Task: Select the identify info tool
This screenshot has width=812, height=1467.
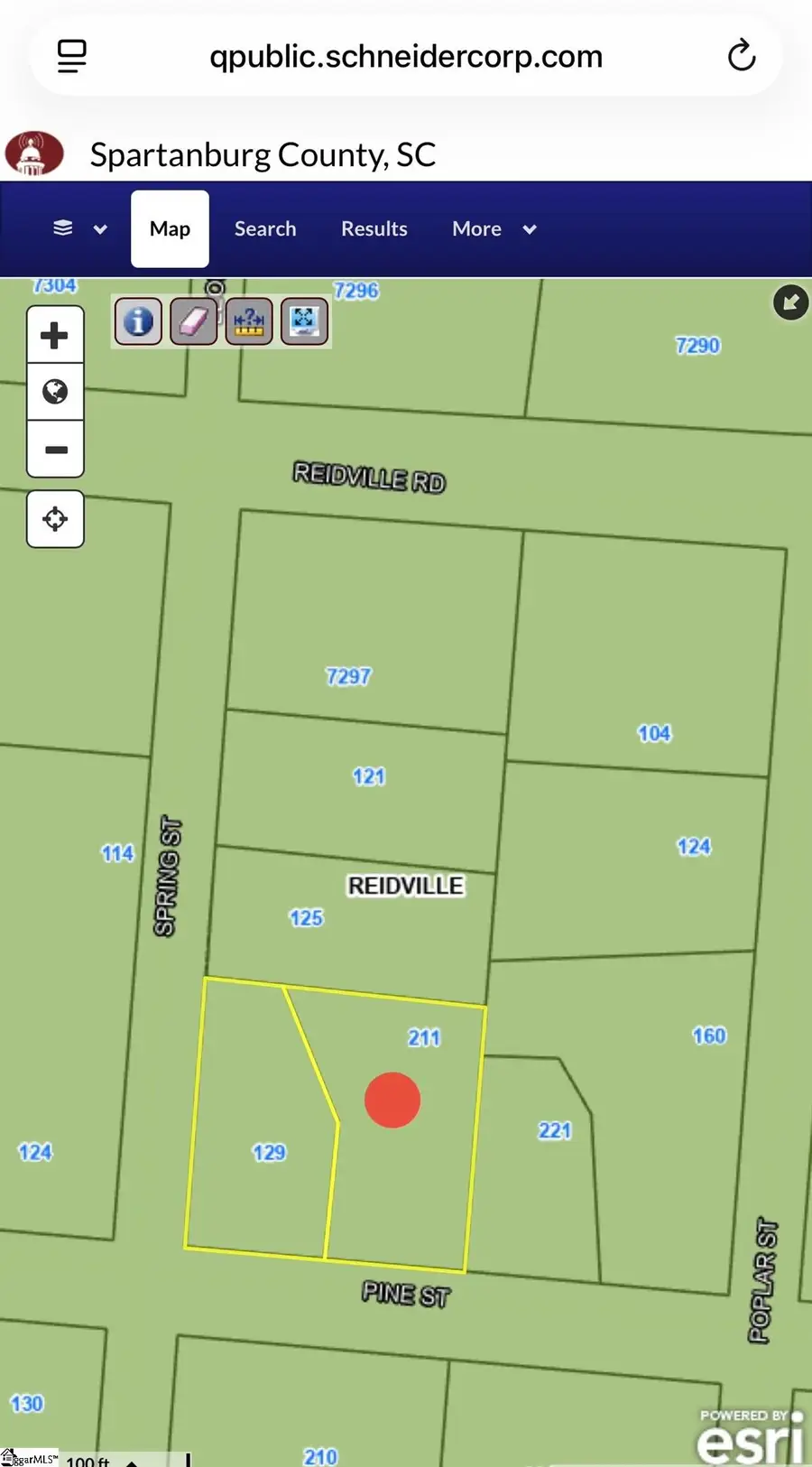Action: click(138, 321)
